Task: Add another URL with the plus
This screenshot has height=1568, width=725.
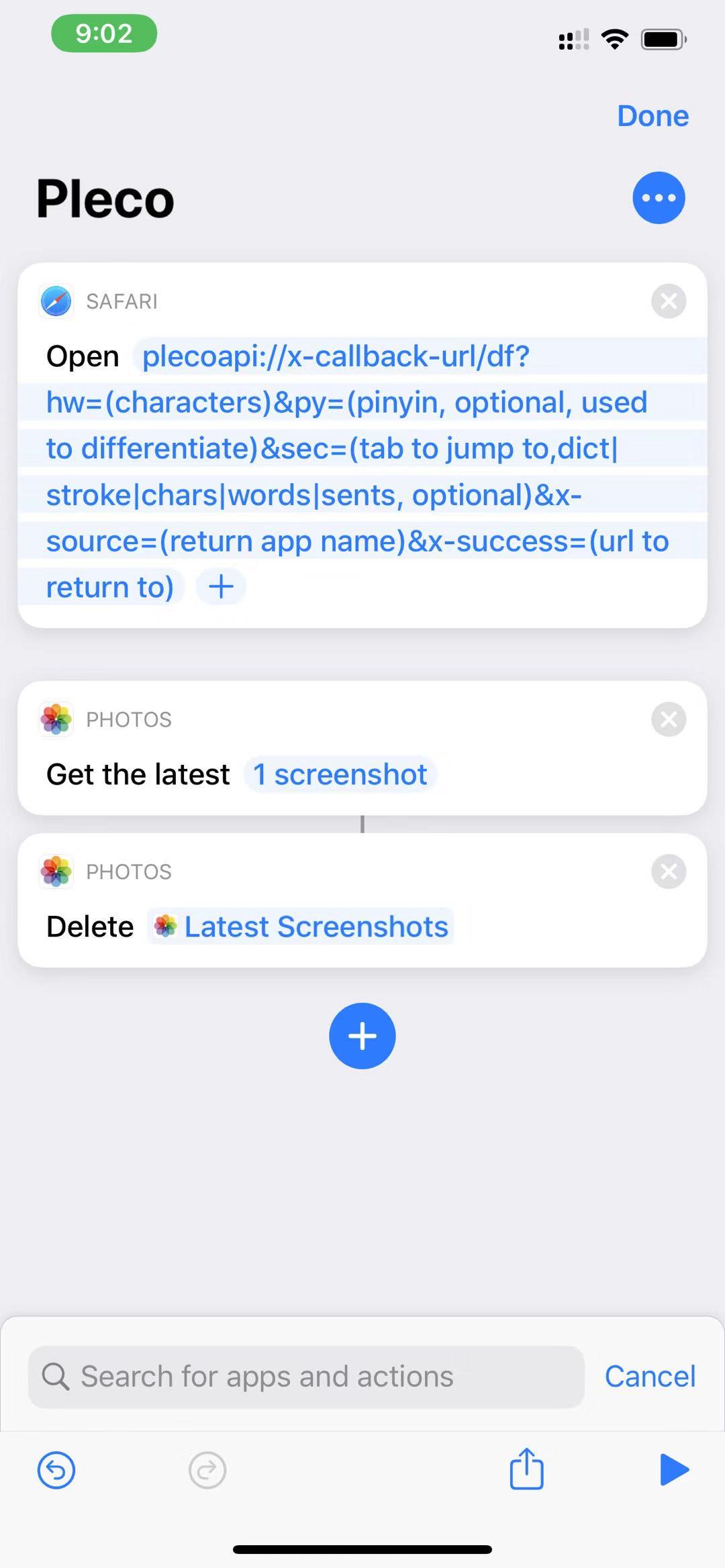Action: [221, 587]
